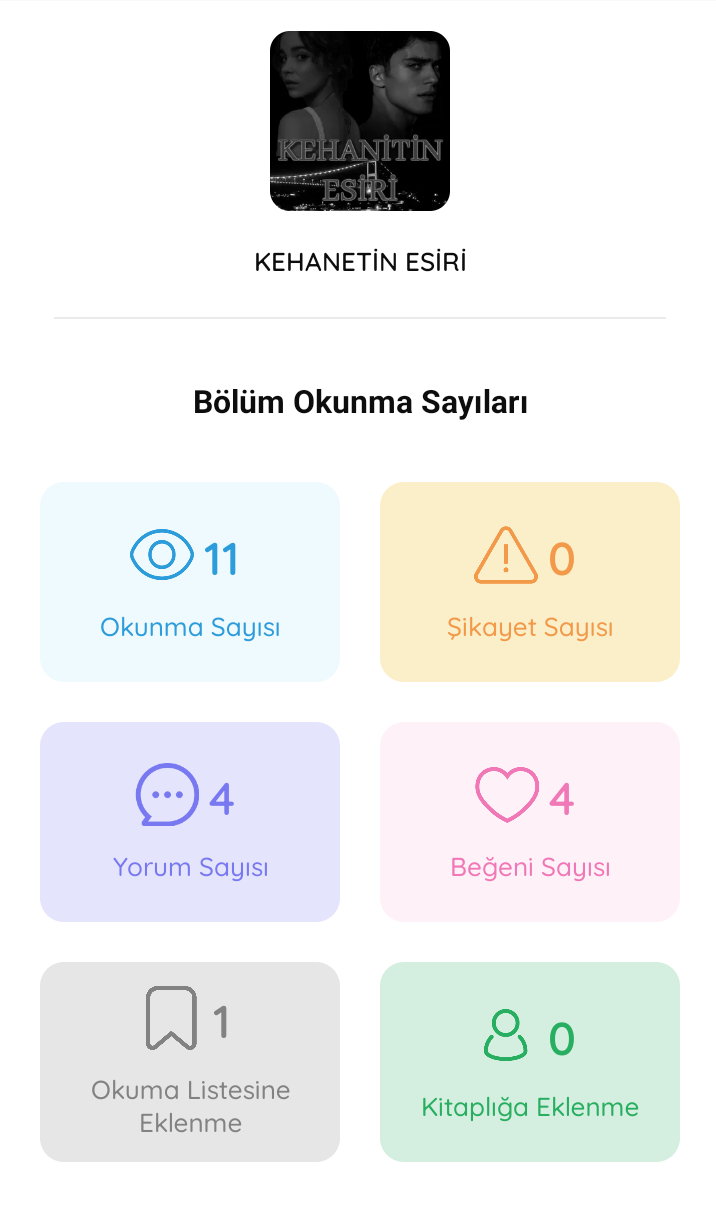The image size is (716, 1229).
Task: View the Yorum Sayısı card
Action: pyautogui.click(x=190, y=822)
